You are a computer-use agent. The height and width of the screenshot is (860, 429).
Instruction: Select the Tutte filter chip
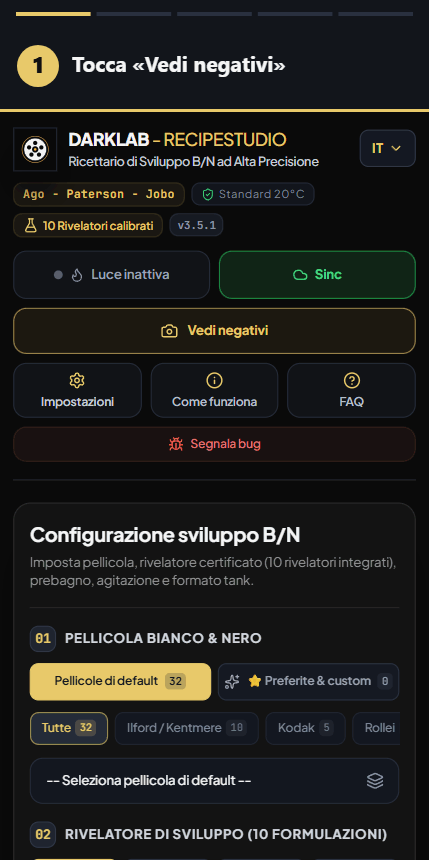(69, 728)
